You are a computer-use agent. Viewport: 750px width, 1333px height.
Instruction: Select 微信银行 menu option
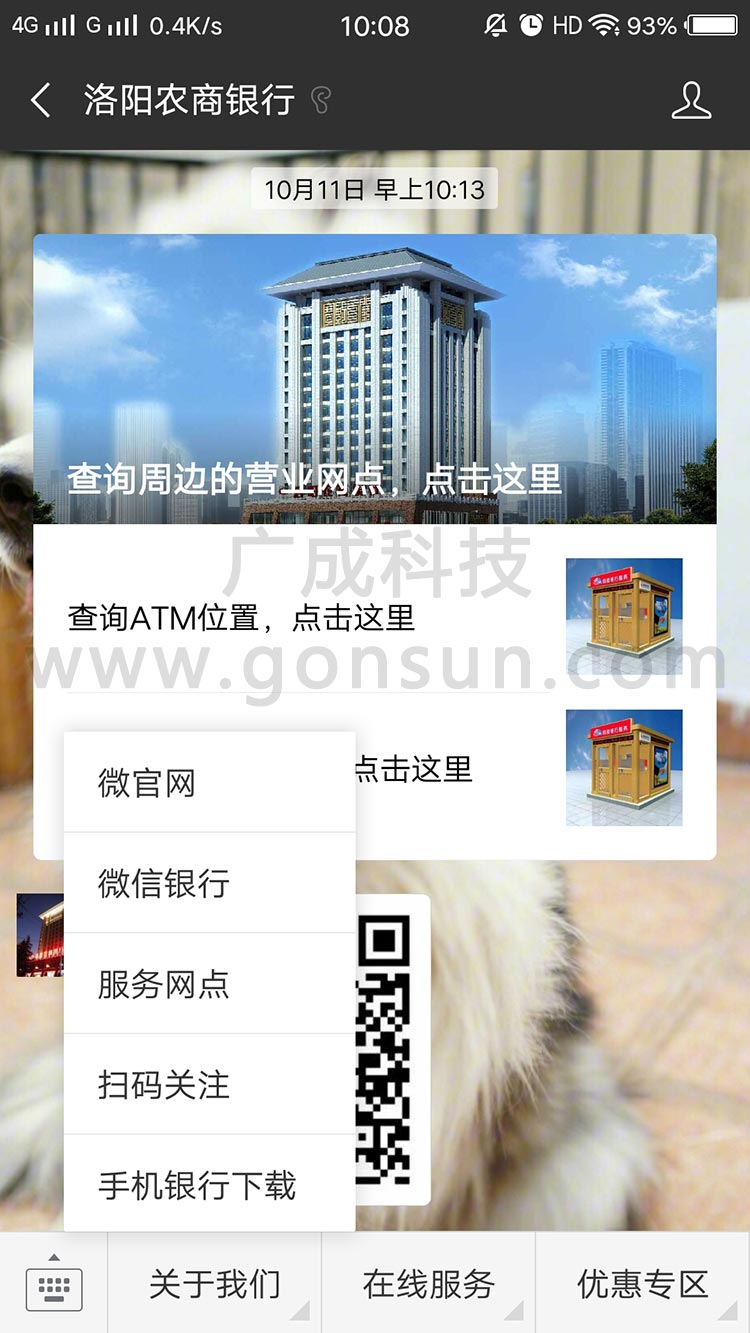point(209,883)
